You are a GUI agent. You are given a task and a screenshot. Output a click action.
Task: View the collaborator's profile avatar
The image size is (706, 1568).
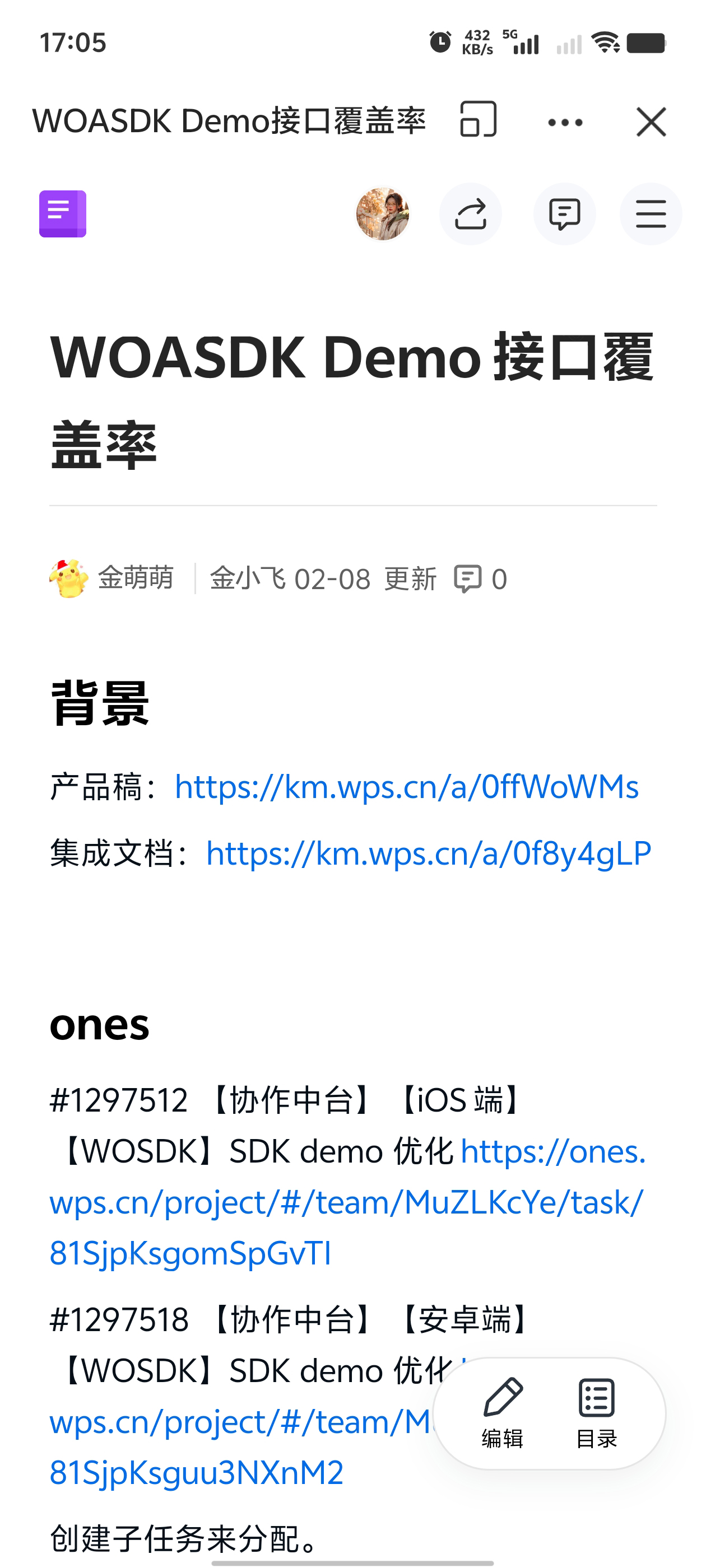click(383, 214)
